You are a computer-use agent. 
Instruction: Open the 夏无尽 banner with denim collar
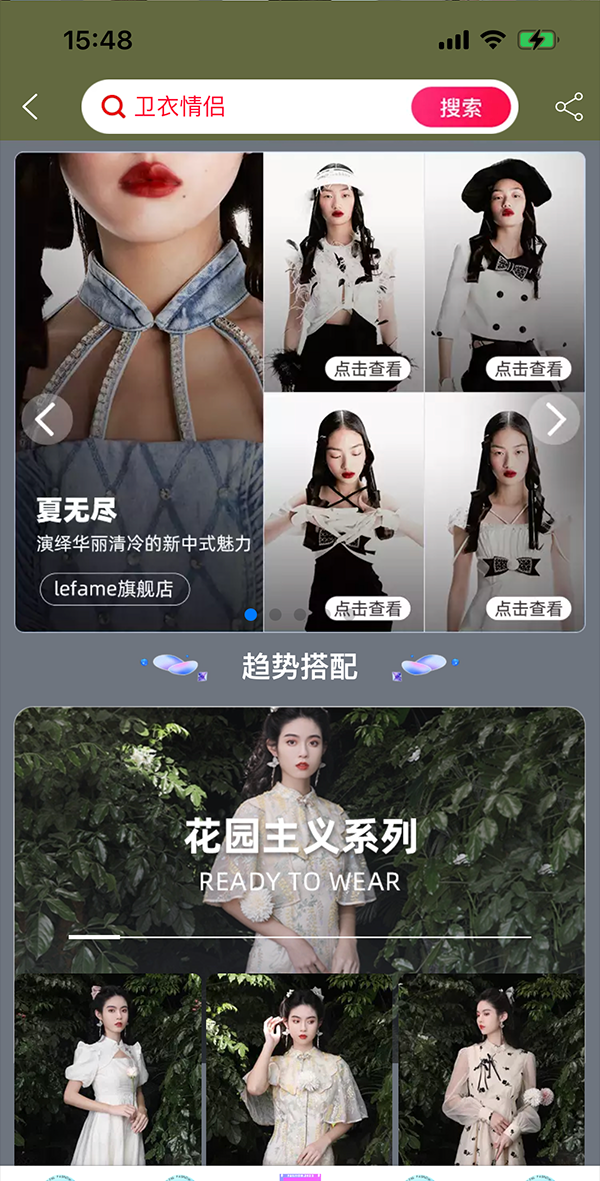[138, 300]
